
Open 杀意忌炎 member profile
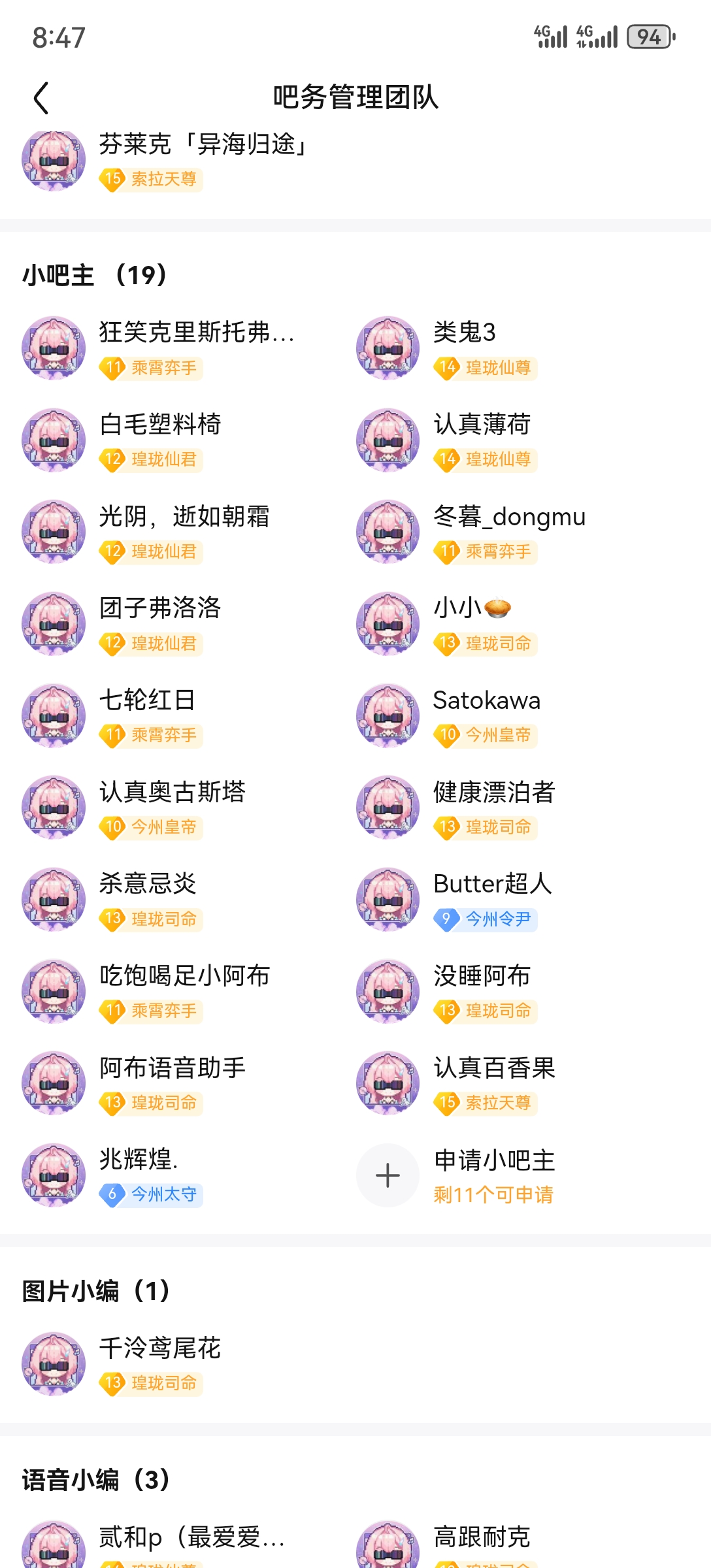pyautogui.click(x=148, y=884)
